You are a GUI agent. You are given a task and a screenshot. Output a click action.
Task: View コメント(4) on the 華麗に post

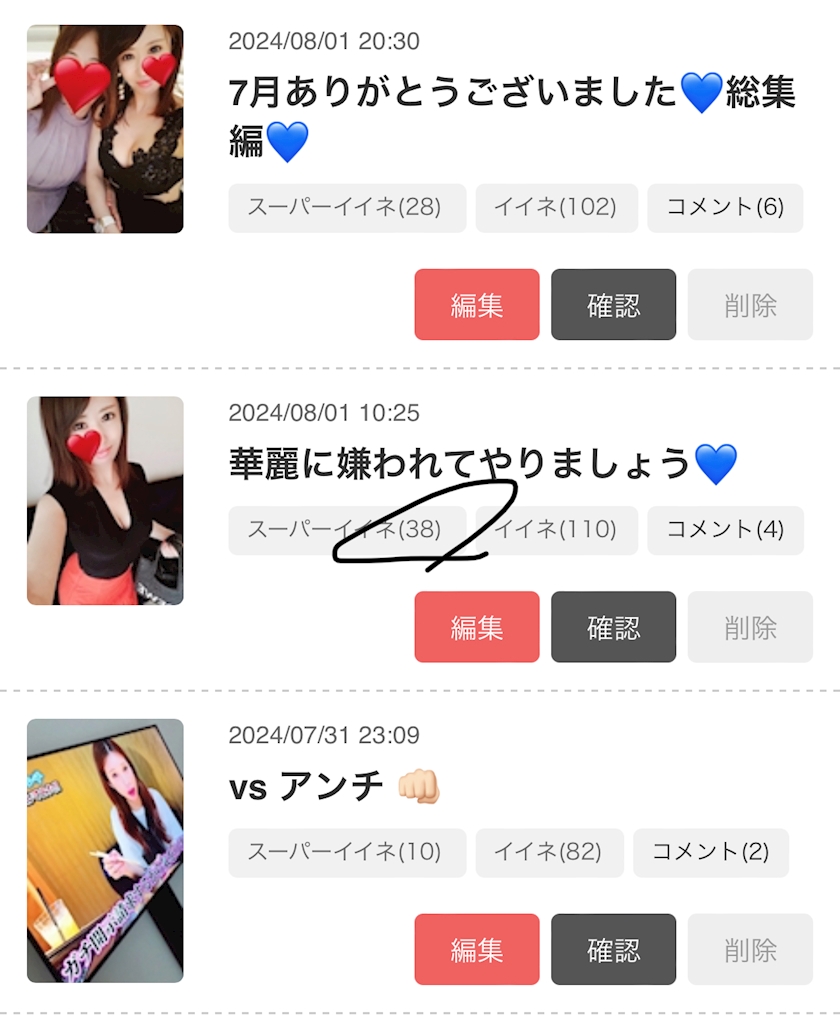(x=725, y=530)
